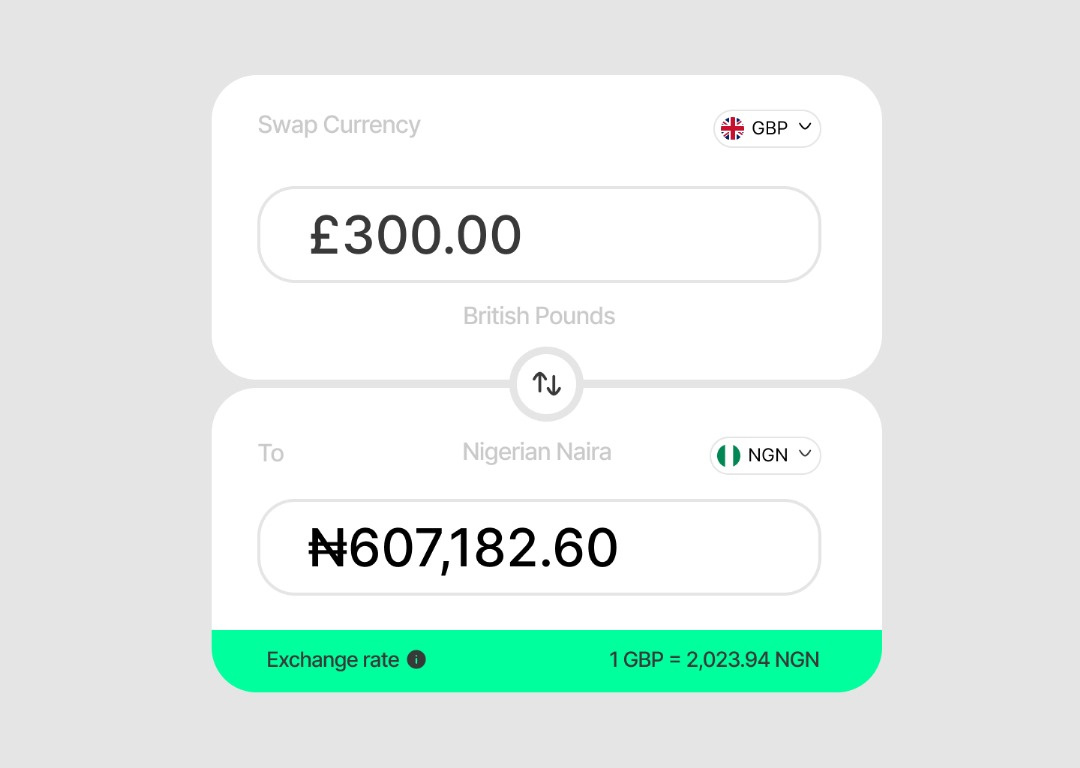Show exchange rate info

(417, 660)
